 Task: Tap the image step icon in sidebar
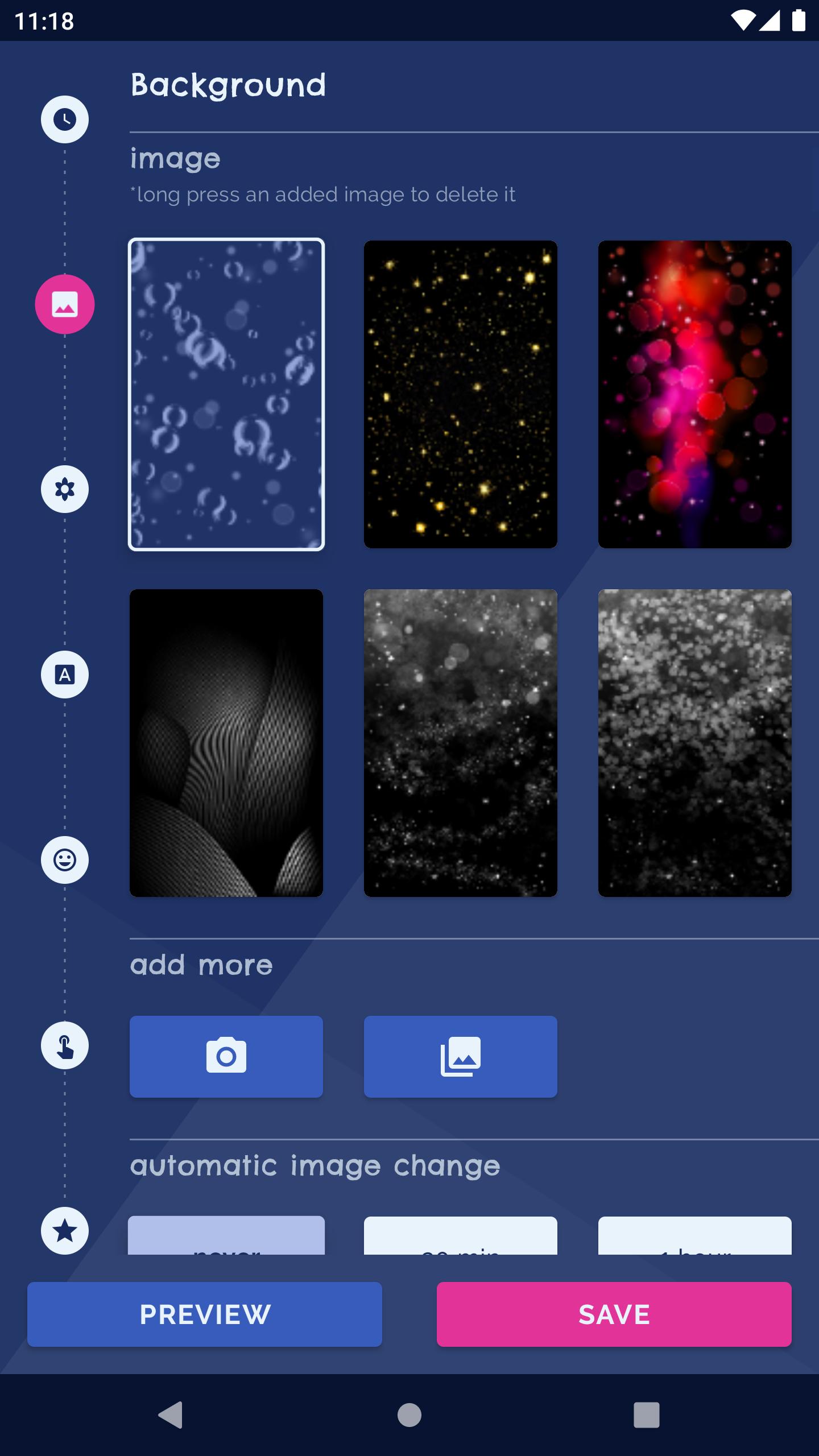pyautogui.click(x=65, y=304)
